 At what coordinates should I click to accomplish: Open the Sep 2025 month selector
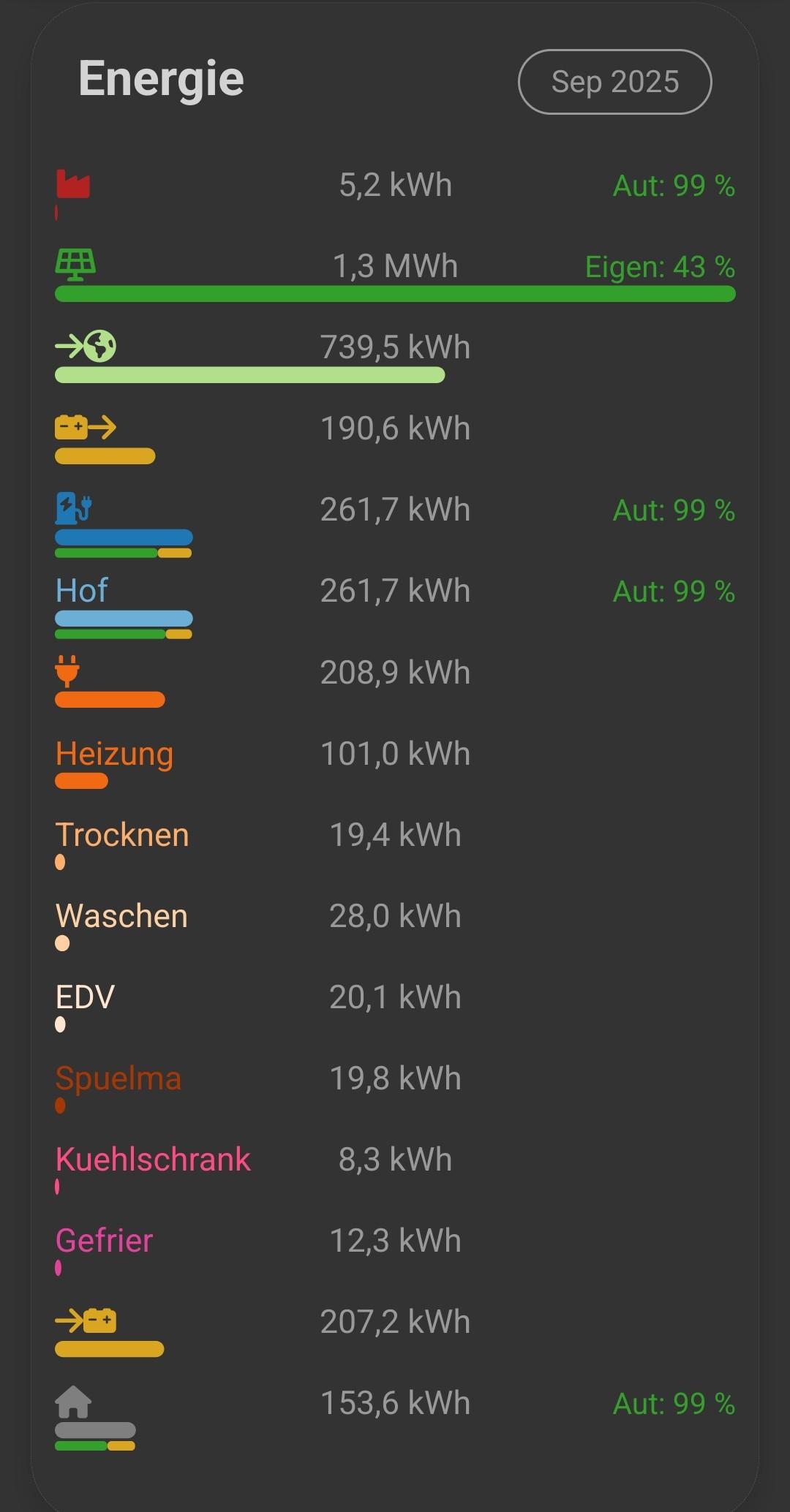click(x=614, y=82)
